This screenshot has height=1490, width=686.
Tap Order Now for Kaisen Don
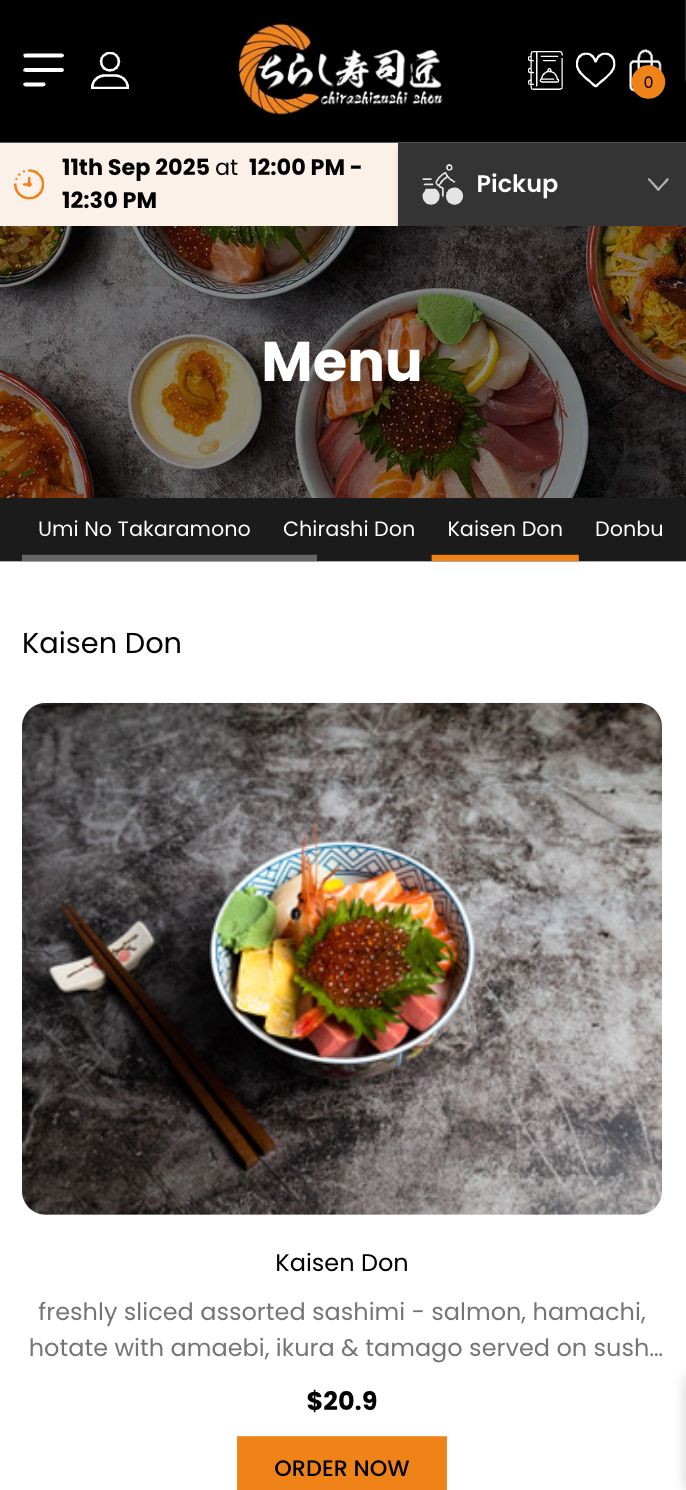[342, 1466]
